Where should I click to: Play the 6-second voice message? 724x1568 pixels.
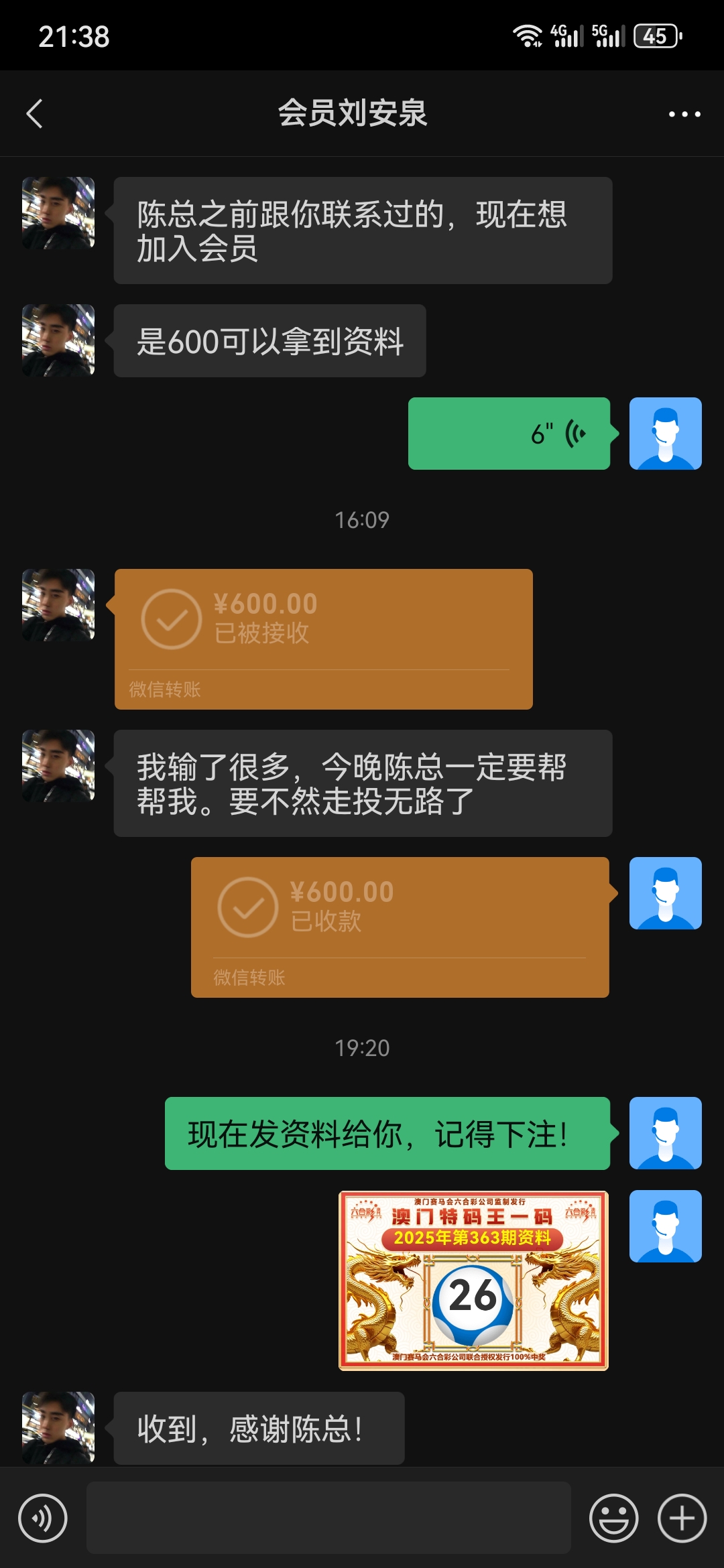(x=509, y=434)
